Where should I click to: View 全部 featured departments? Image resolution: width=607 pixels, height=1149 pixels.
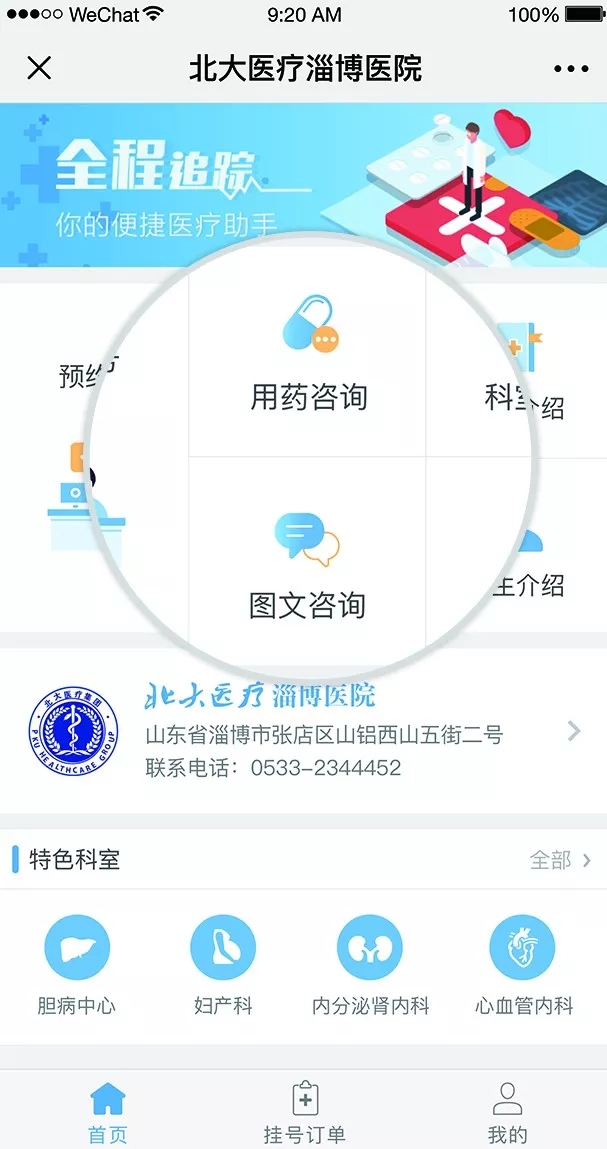point(559,860)
